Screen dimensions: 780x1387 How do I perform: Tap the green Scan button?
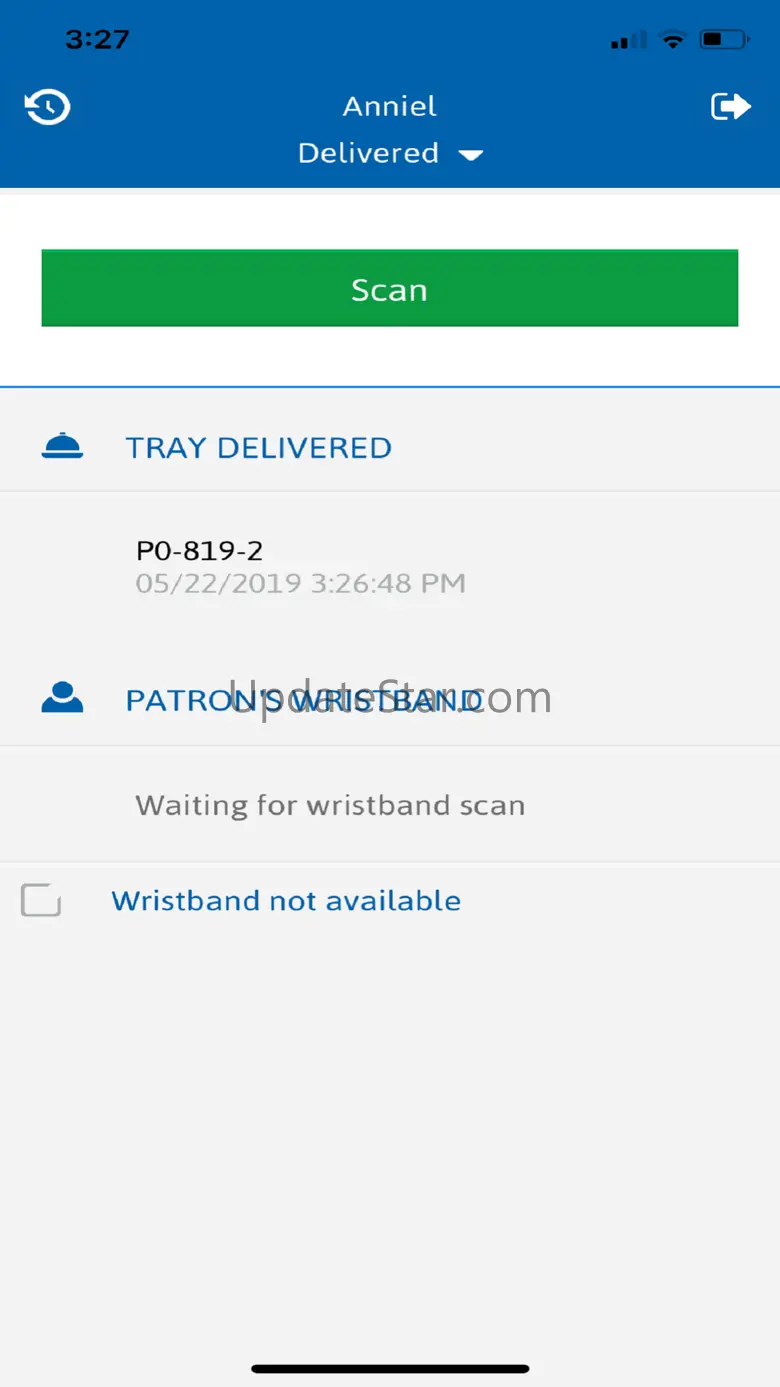click(390, 288)
